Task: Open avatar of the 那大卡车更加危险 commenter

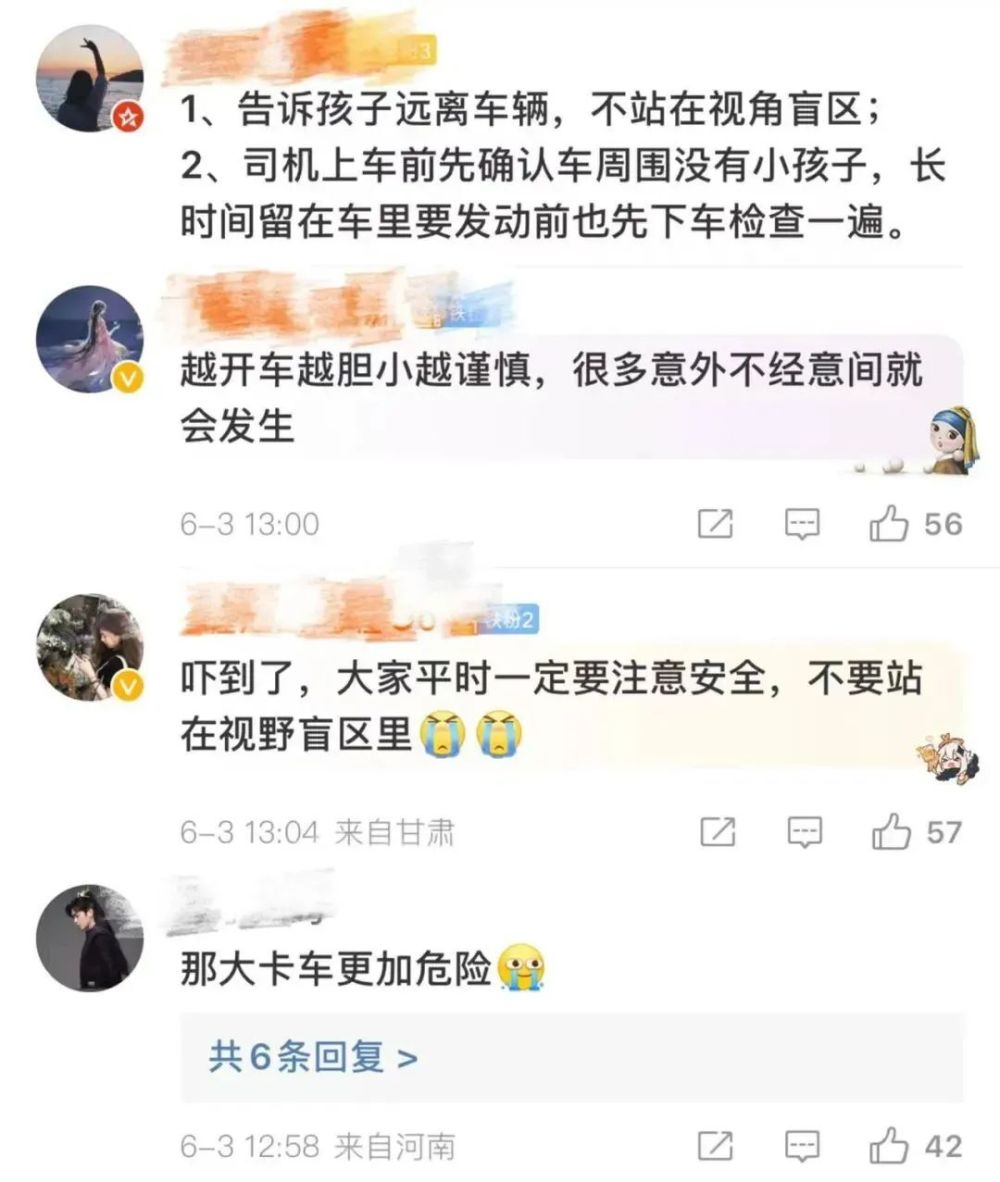Action: point(90,937)
